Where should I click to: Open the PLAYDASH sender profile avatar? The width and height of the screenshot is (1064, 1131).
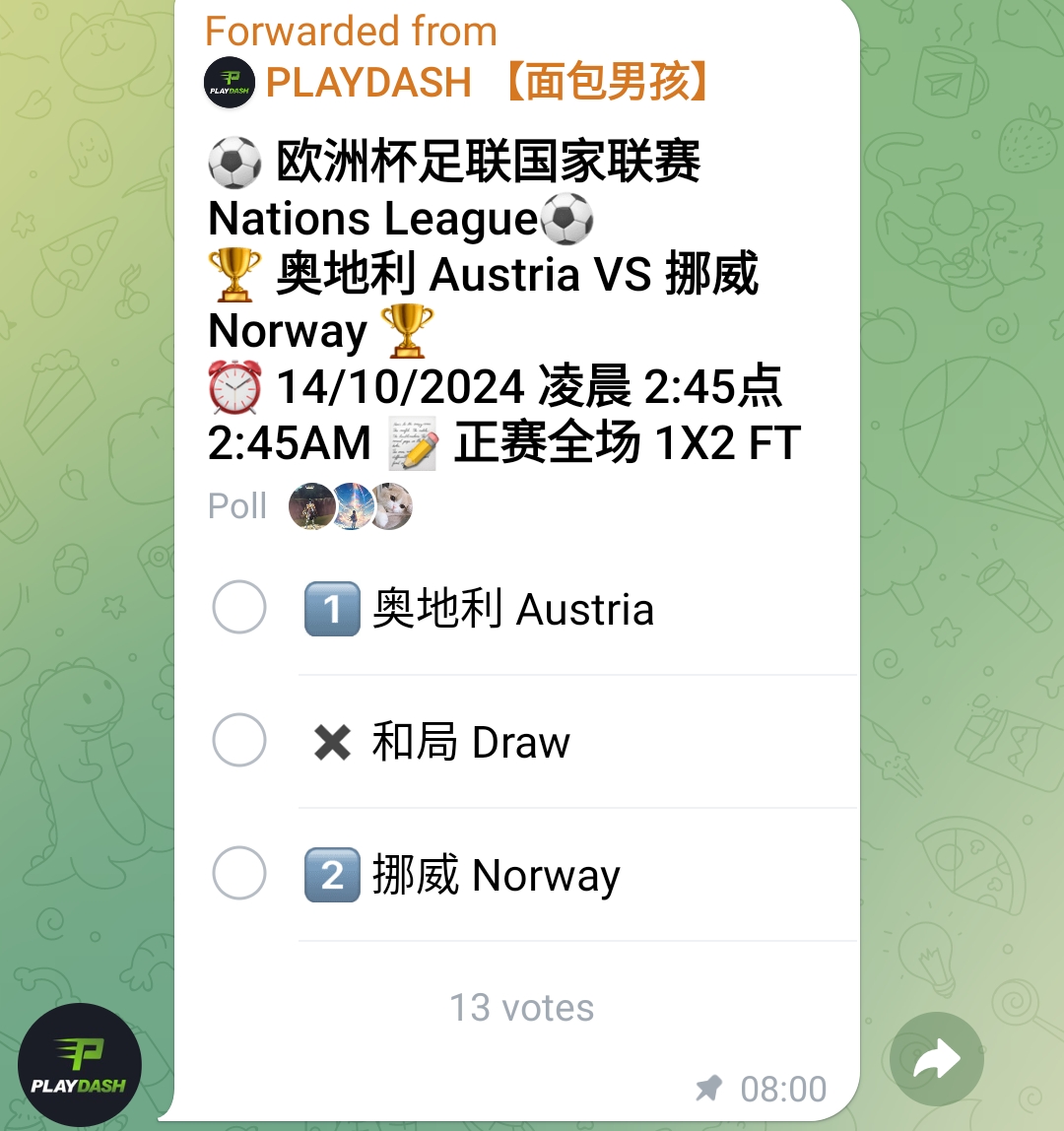click(x=80, y=1065)
